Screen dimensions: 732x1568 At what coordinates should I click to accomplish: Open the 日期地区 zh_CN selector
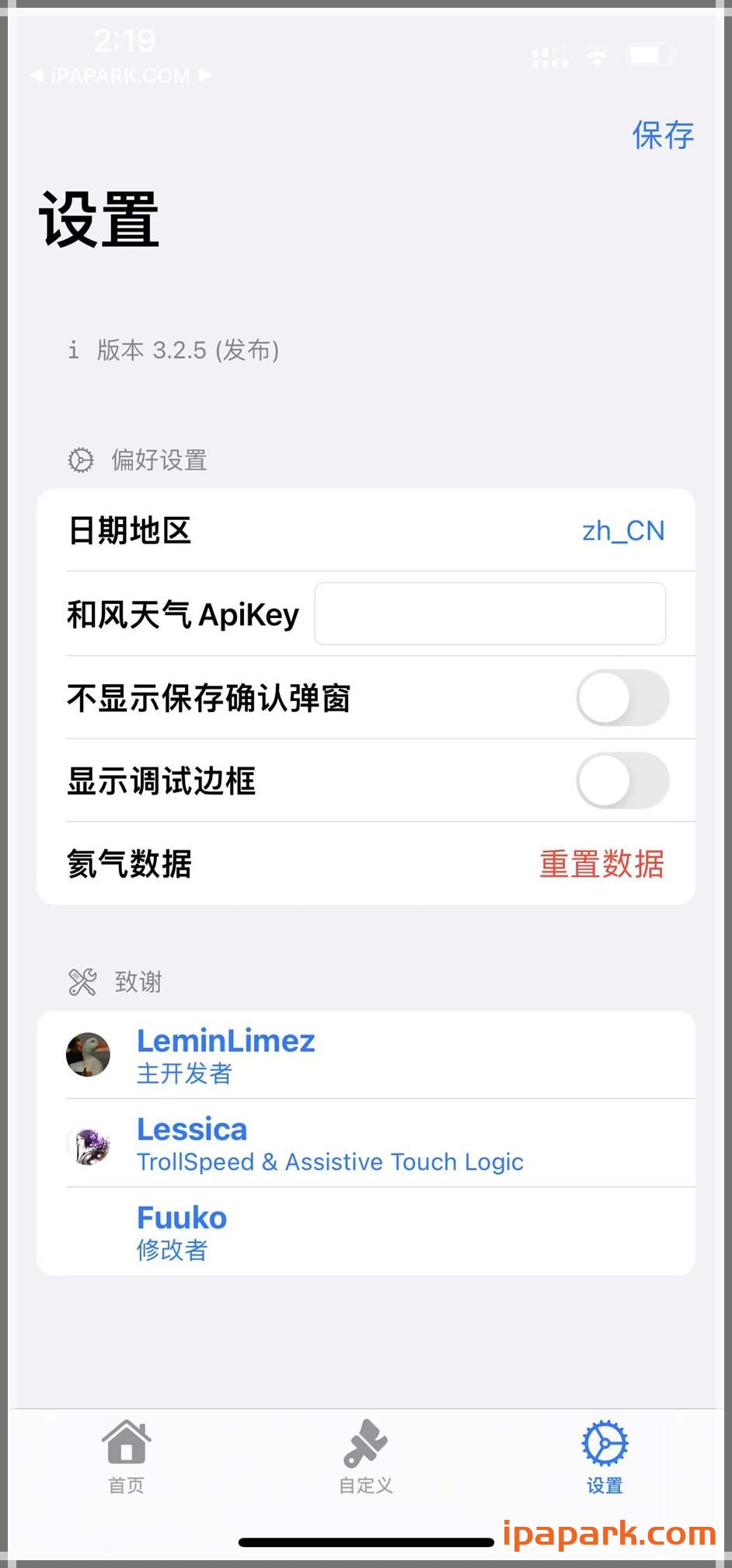[624, 530]
